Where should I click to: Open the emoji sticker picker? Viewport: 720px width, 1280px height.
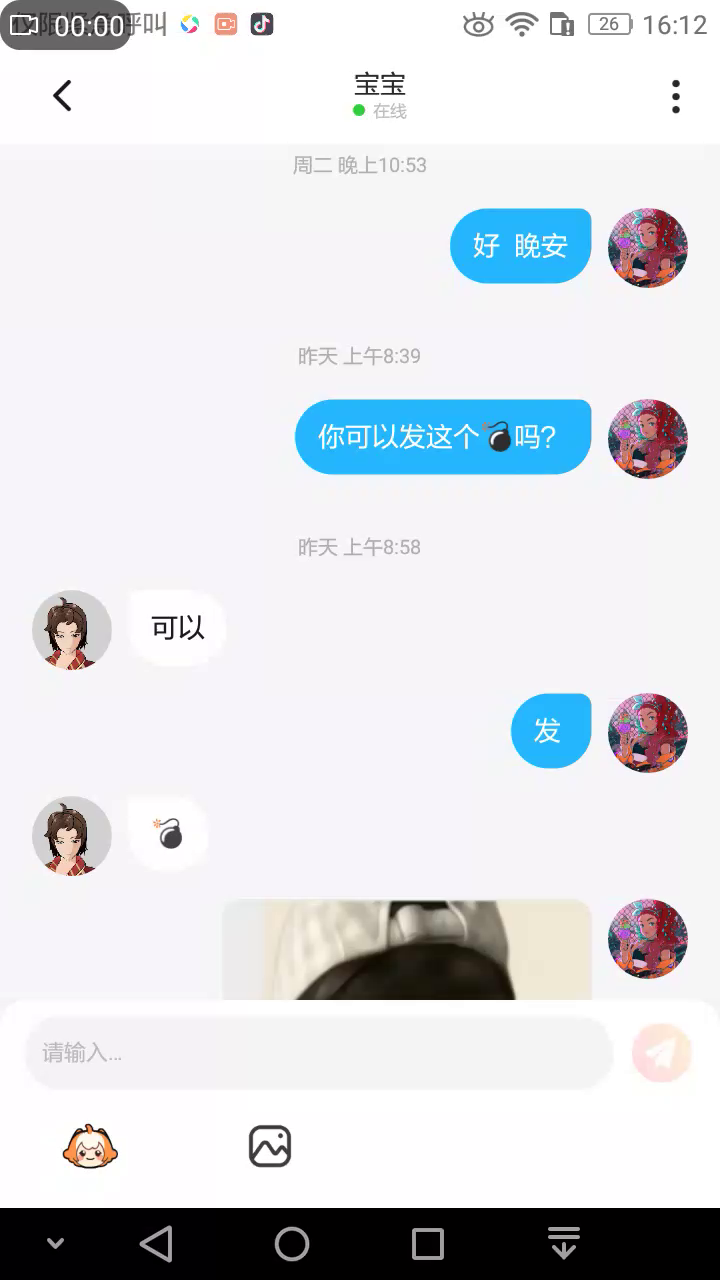click(90, 1146)
